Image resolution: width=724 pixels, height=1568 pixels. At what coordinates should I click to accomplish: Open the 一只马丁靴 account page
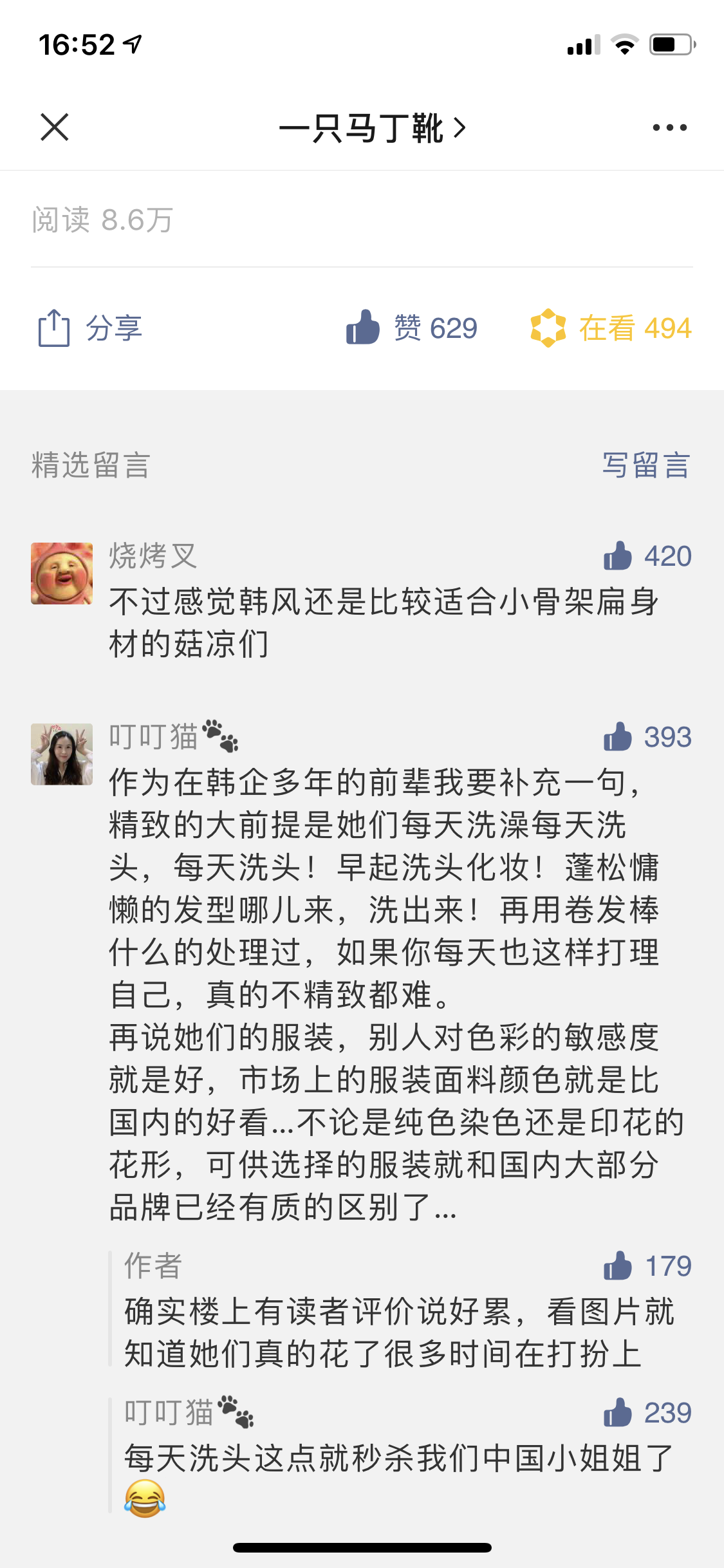click(372, 127)
